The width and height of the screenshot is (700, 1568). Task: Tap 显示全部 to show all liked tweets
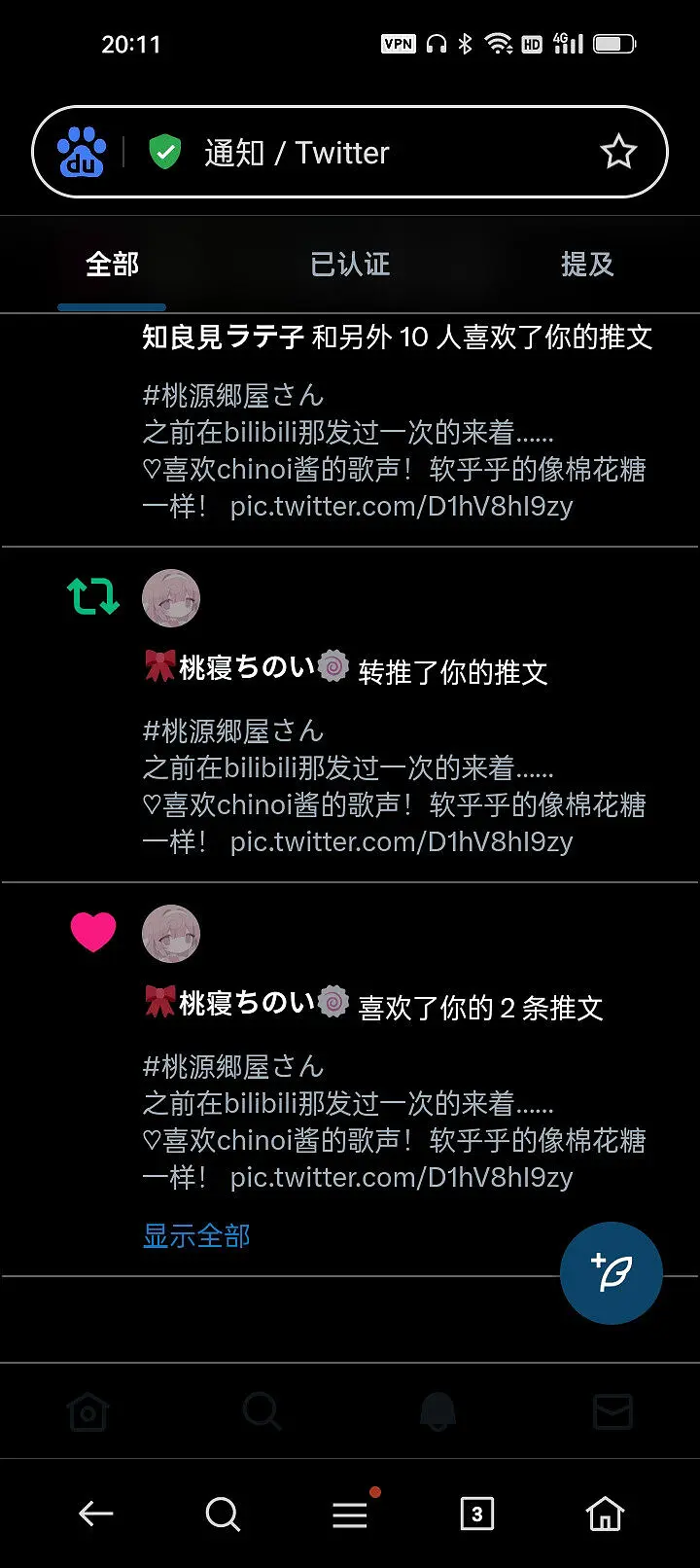[196, 1236]
